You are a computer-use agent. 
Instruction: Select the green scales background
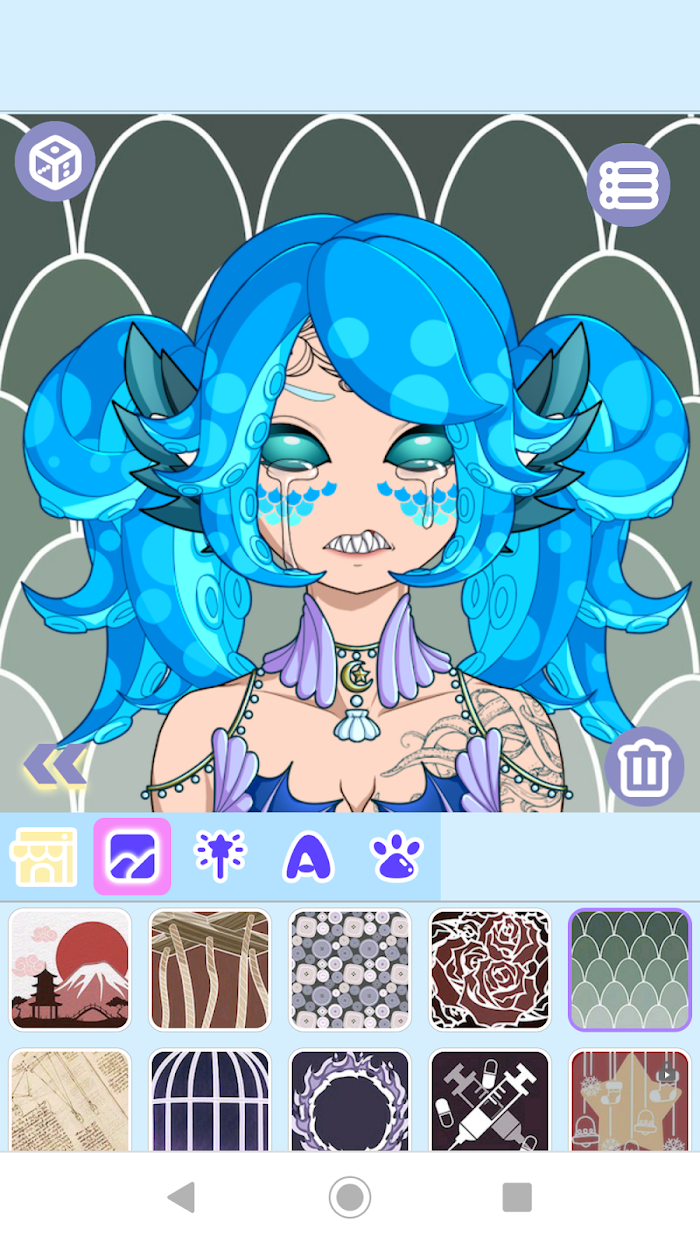(630, 969)
